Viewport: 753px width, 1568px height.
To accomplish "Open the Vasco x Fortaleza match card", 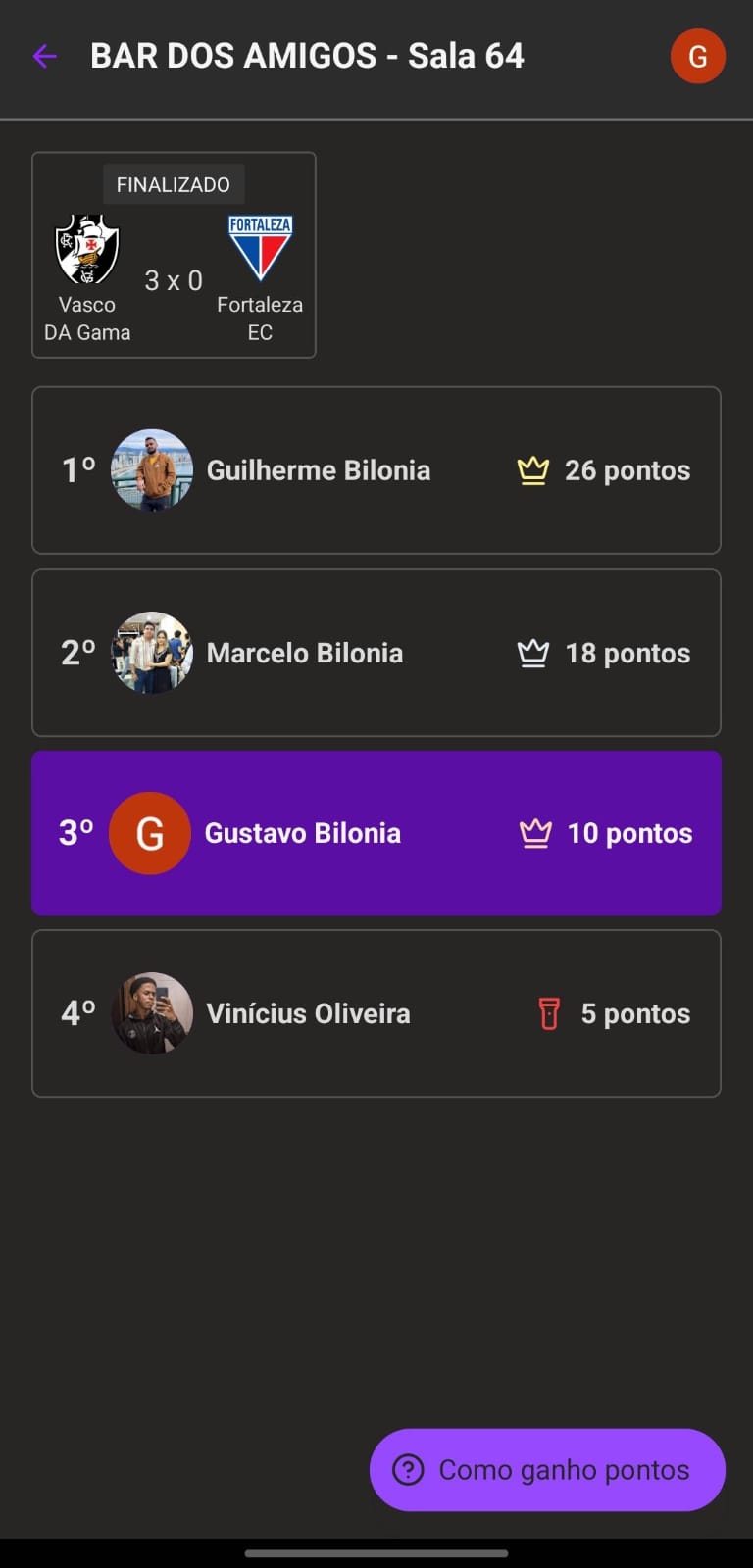I will pyautogui.click(x=174, y=256).
